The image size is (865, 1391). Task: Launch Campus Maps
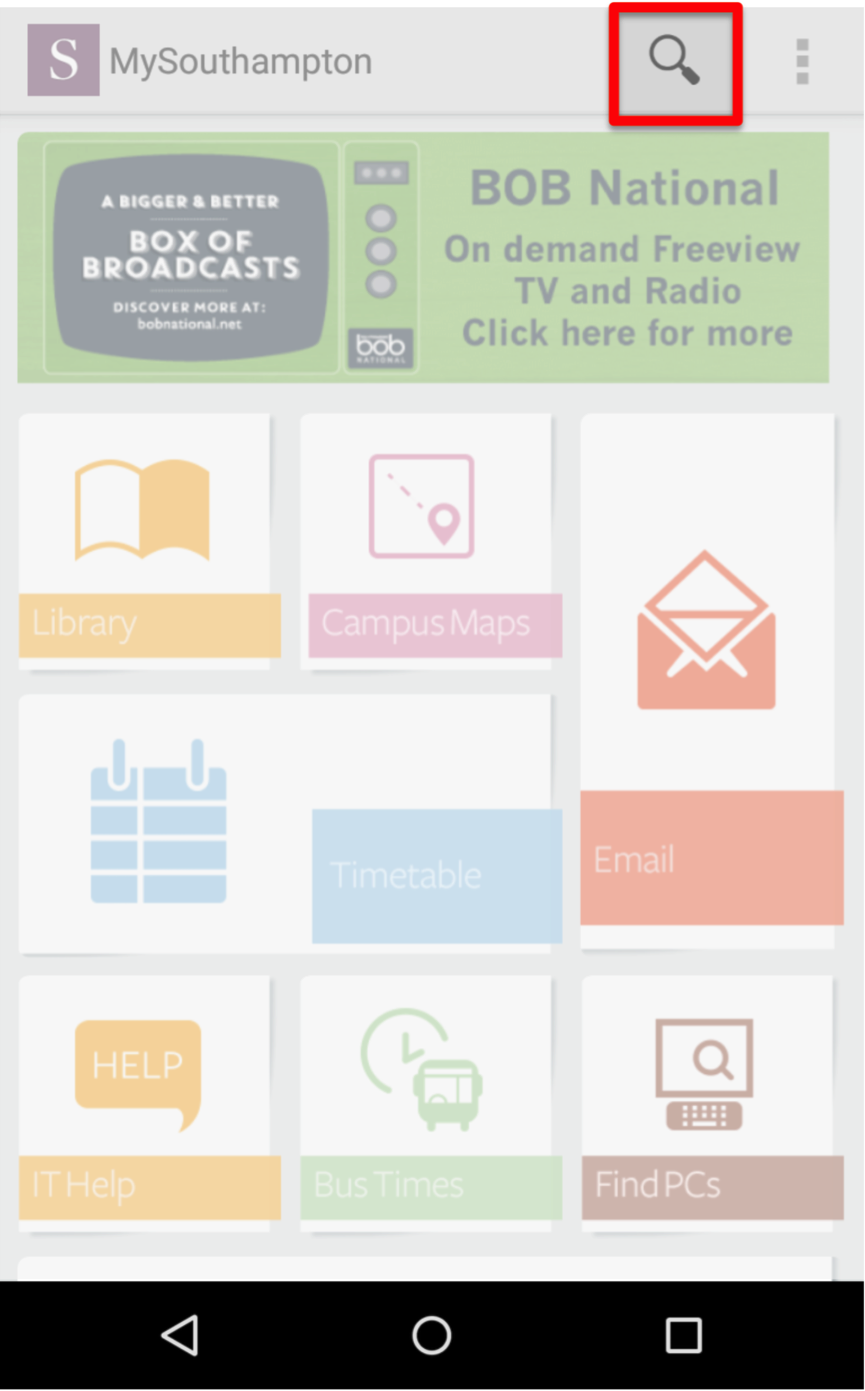[x=427, y=540]
